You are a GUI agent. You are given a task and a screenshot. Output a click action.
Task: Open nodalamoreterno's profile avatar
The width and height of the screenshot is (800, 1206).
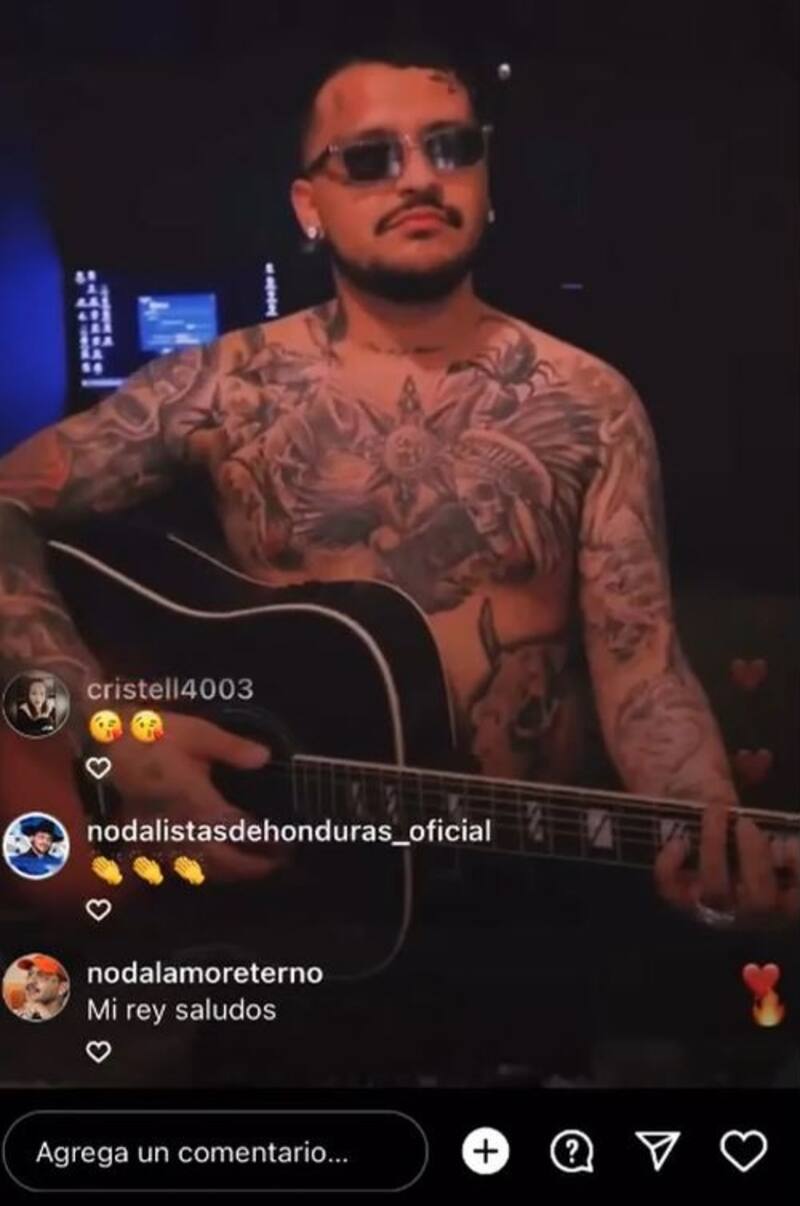tap(36, 988)
